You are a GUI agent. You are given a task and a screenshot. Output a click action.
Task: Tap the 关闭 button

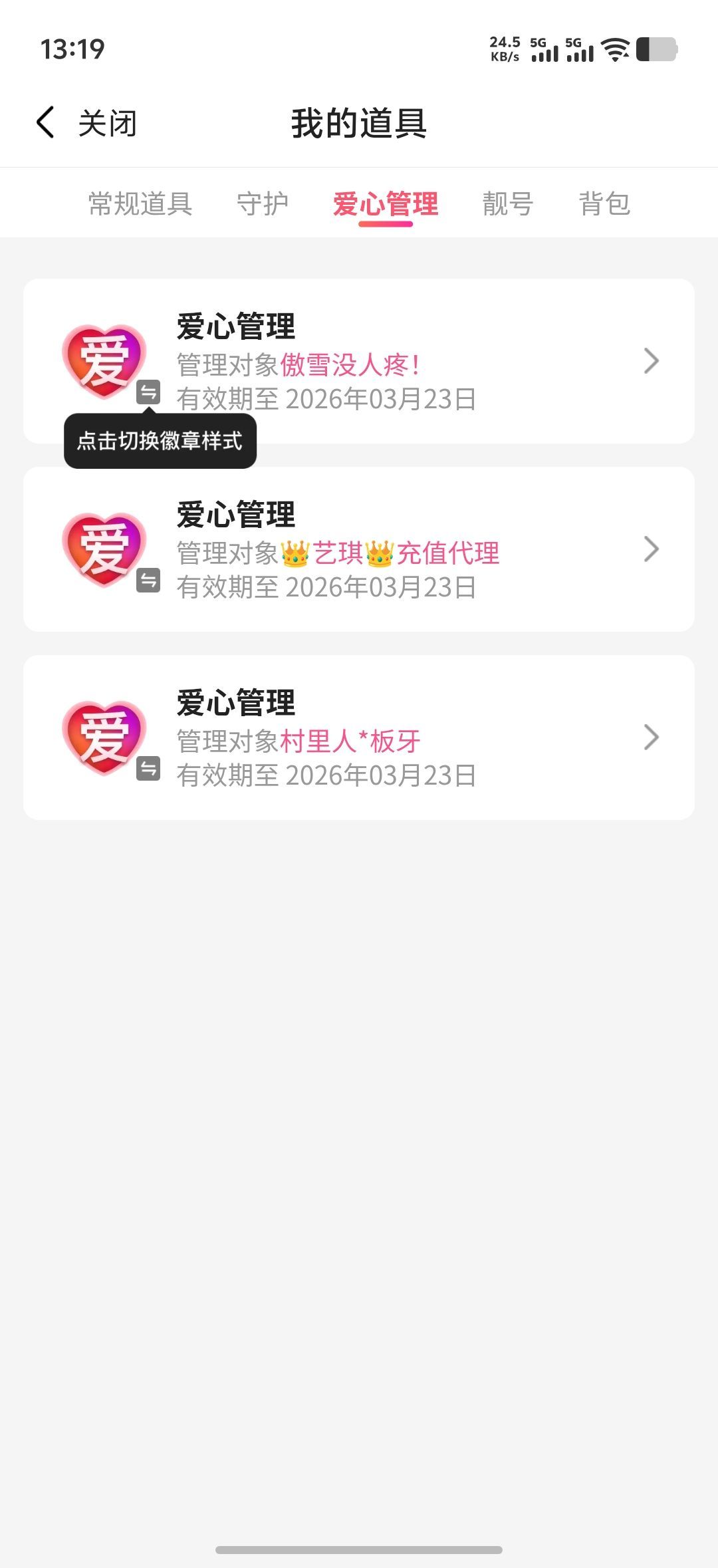(x=106, y=122)
